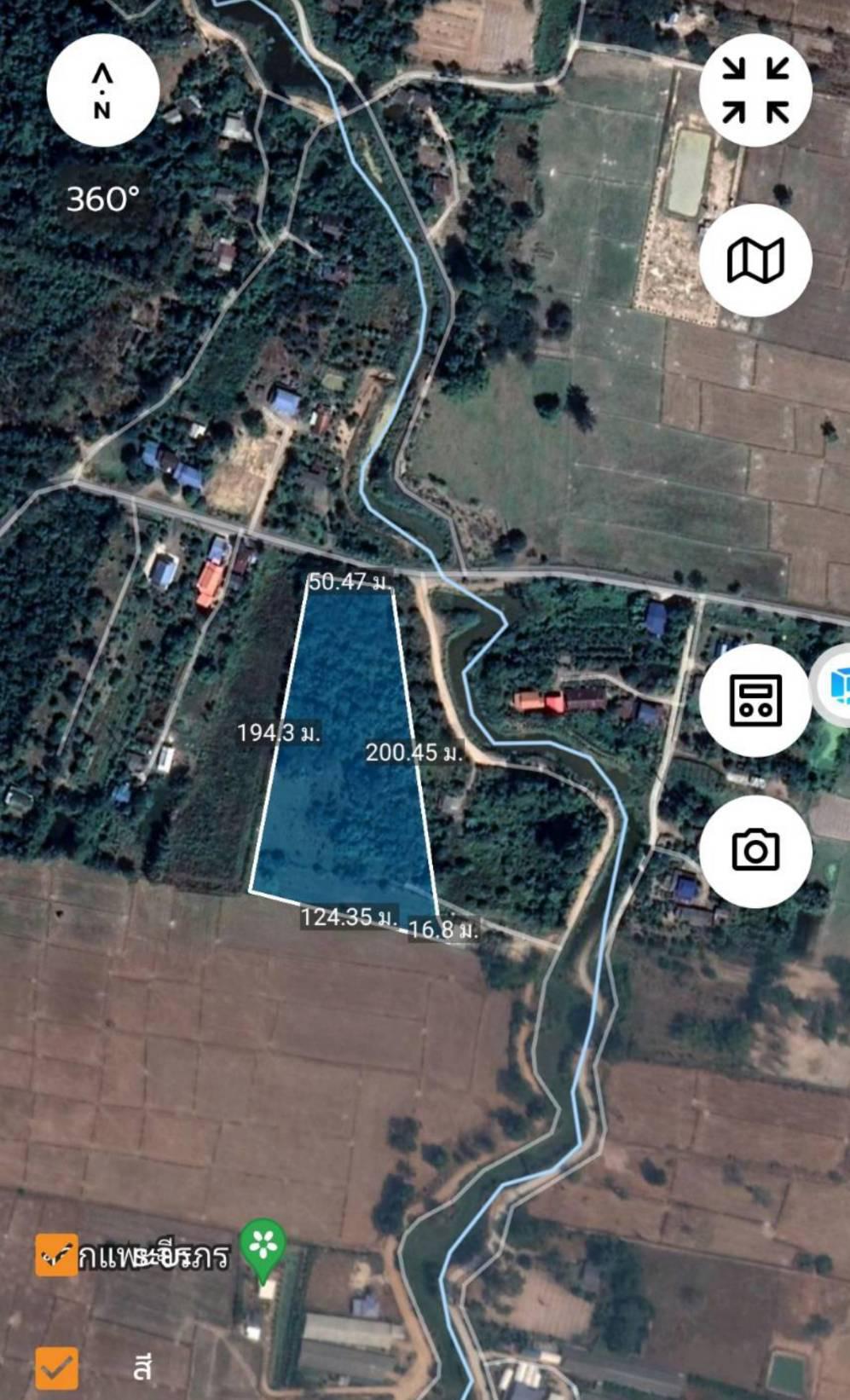
Task: Open the 3D cube view
Action: point(834,686)
